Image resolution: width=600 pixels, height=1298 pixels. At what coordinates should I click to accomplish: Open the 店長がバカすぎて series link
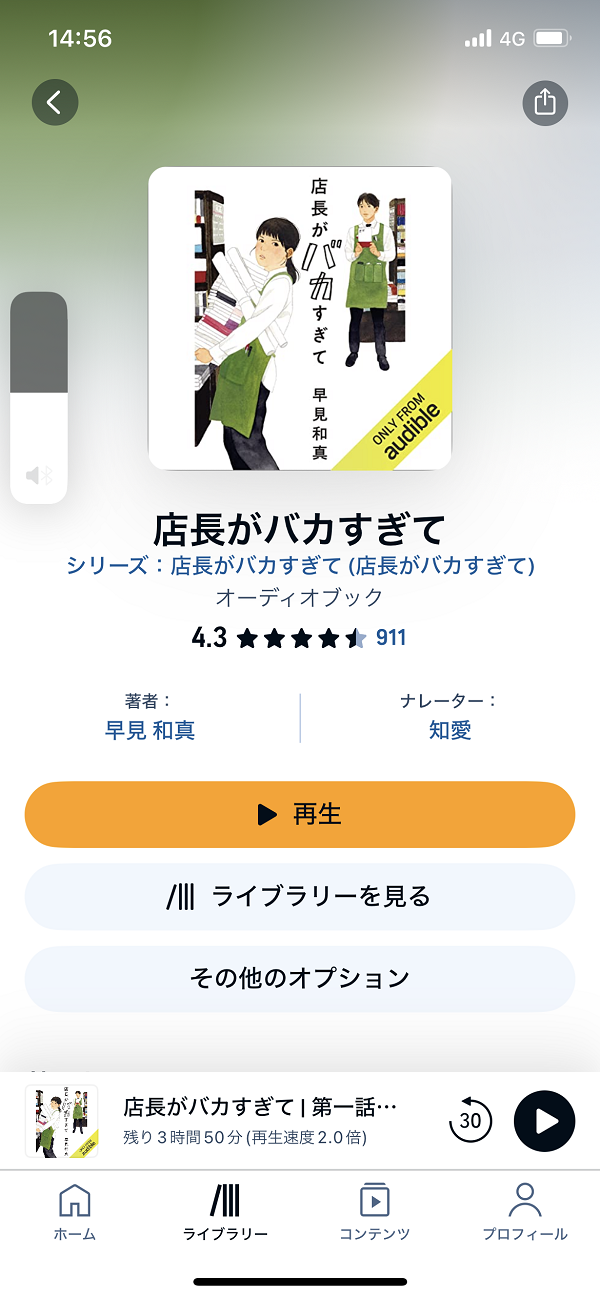point(300,565)
